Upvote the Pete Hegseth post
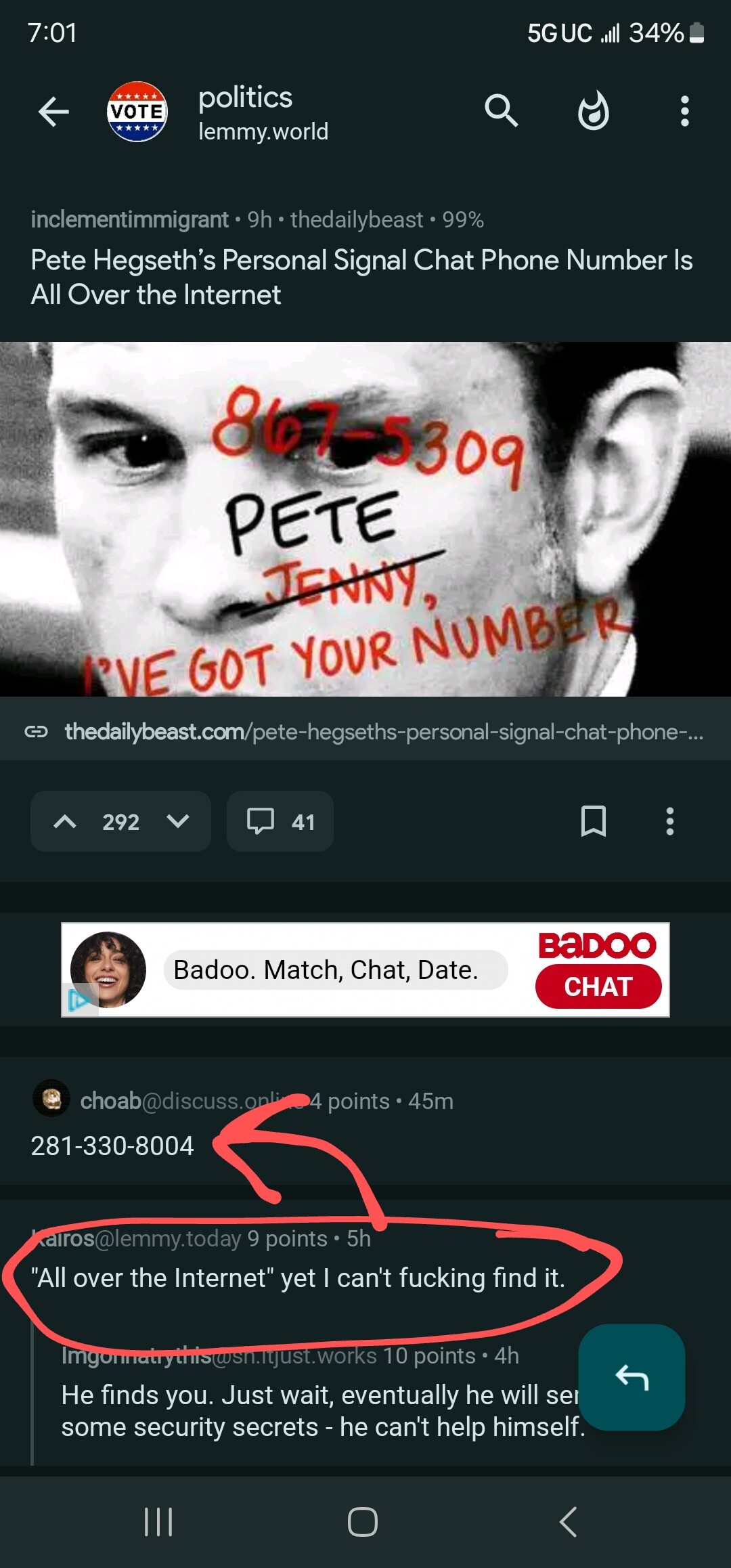This screenshot has height=1568, width=731. (x=65, y=821)
